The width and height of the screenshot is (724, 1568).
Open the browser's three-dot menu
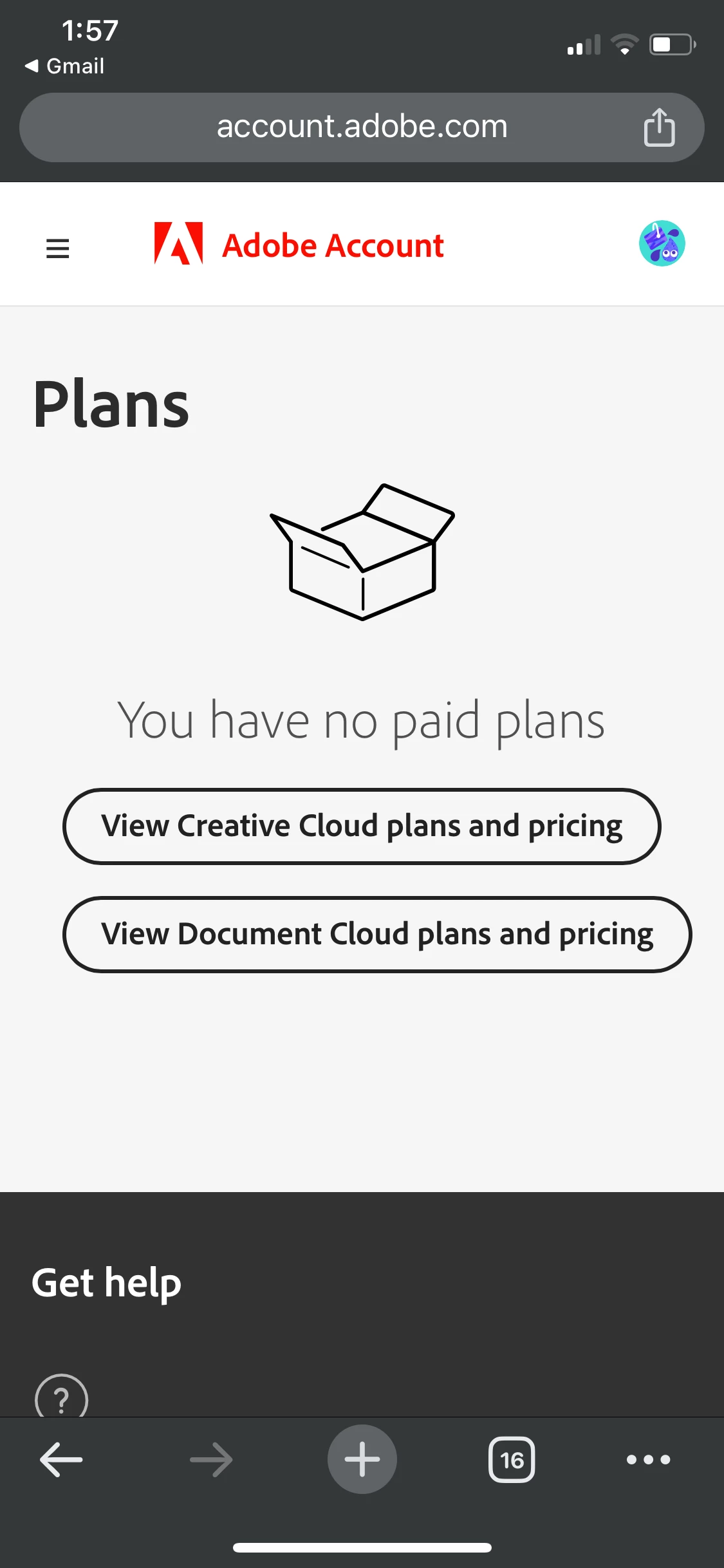(648, 1459)
